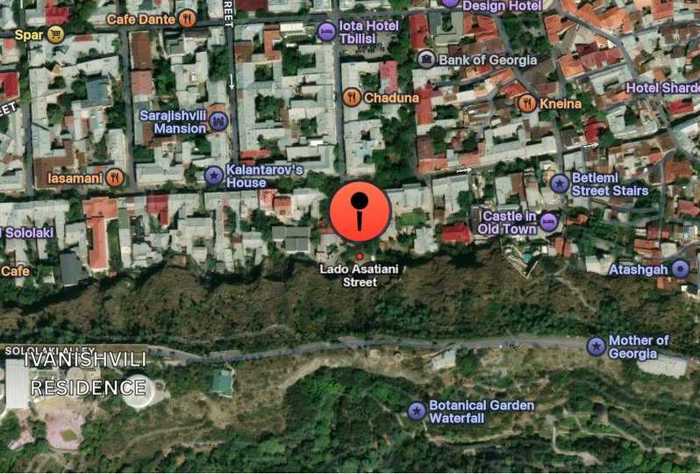The height and width of the screenshot is (474, 700).
Task: Select the Kalantarov's House marker
Action: point(213,176)
